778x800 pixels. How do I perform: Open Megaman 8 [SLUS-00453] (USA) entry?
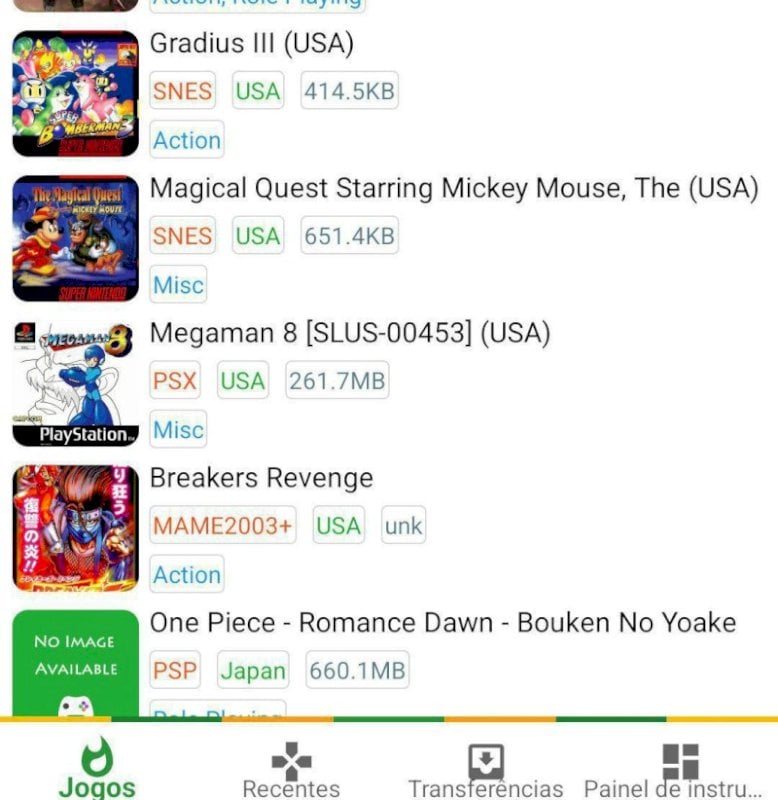pyautogui.click(x=350, y=334)
